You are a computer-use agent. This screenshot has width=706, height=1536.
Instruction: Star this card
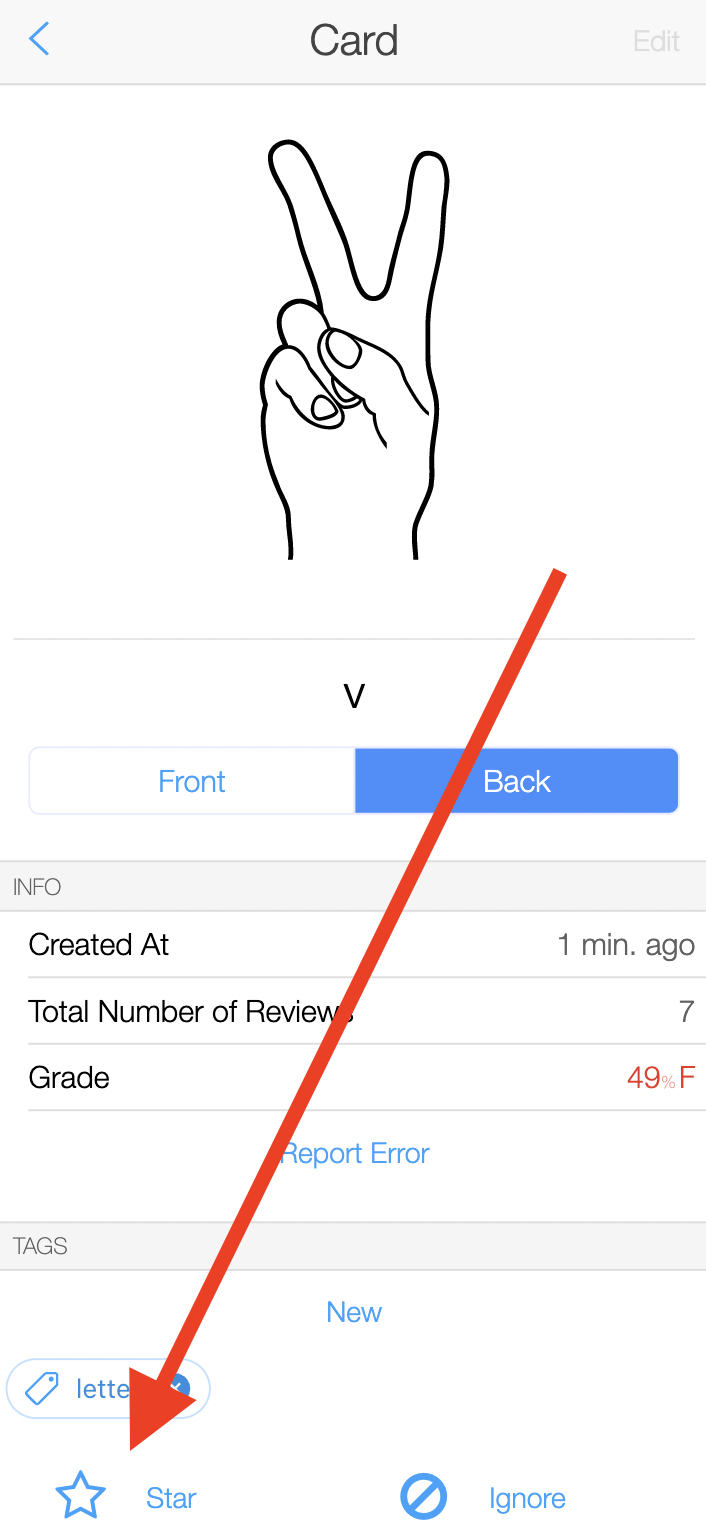coord(125,1497)
